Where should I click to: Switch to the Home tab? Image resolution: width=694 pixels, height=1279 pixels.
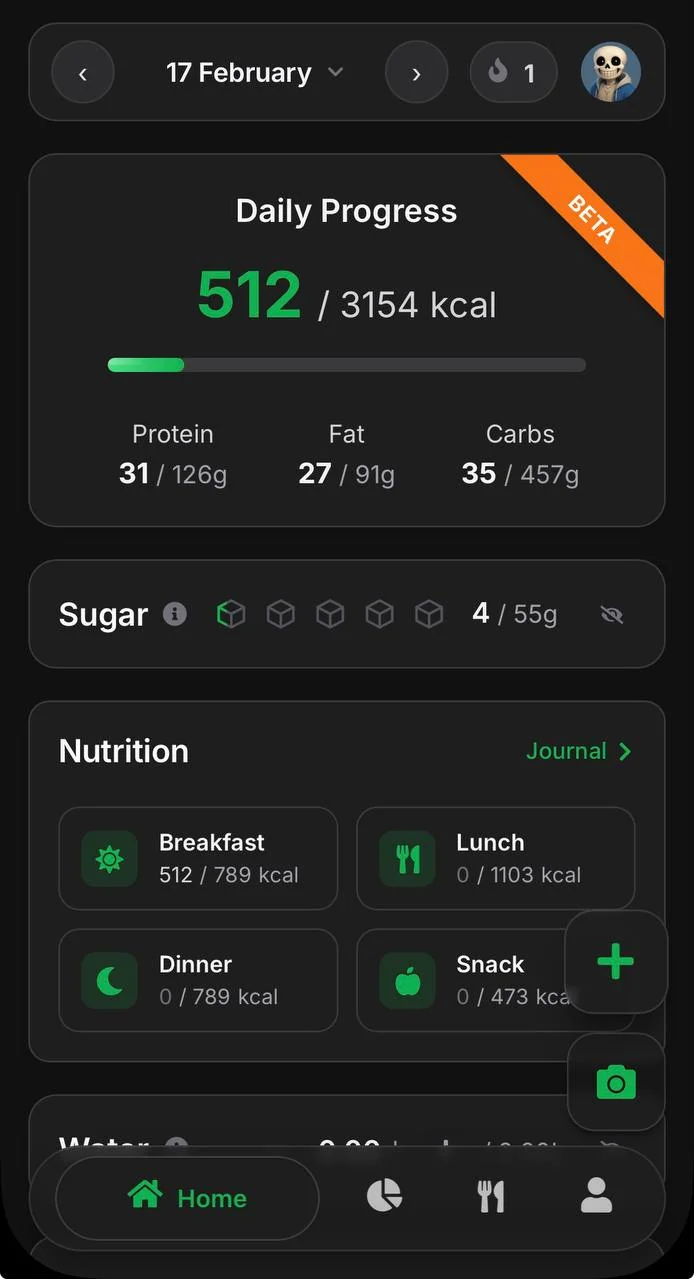click(x=187, y=1198)
